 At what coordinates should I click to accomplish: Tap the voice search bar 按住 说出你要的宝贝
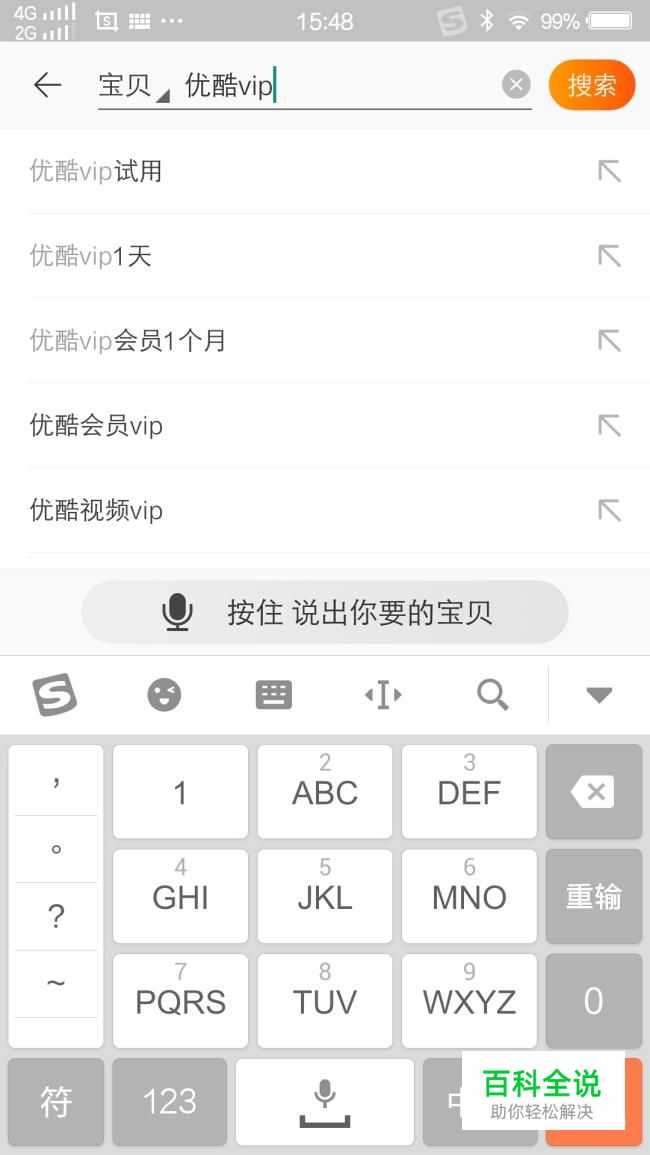click(325, 612)
